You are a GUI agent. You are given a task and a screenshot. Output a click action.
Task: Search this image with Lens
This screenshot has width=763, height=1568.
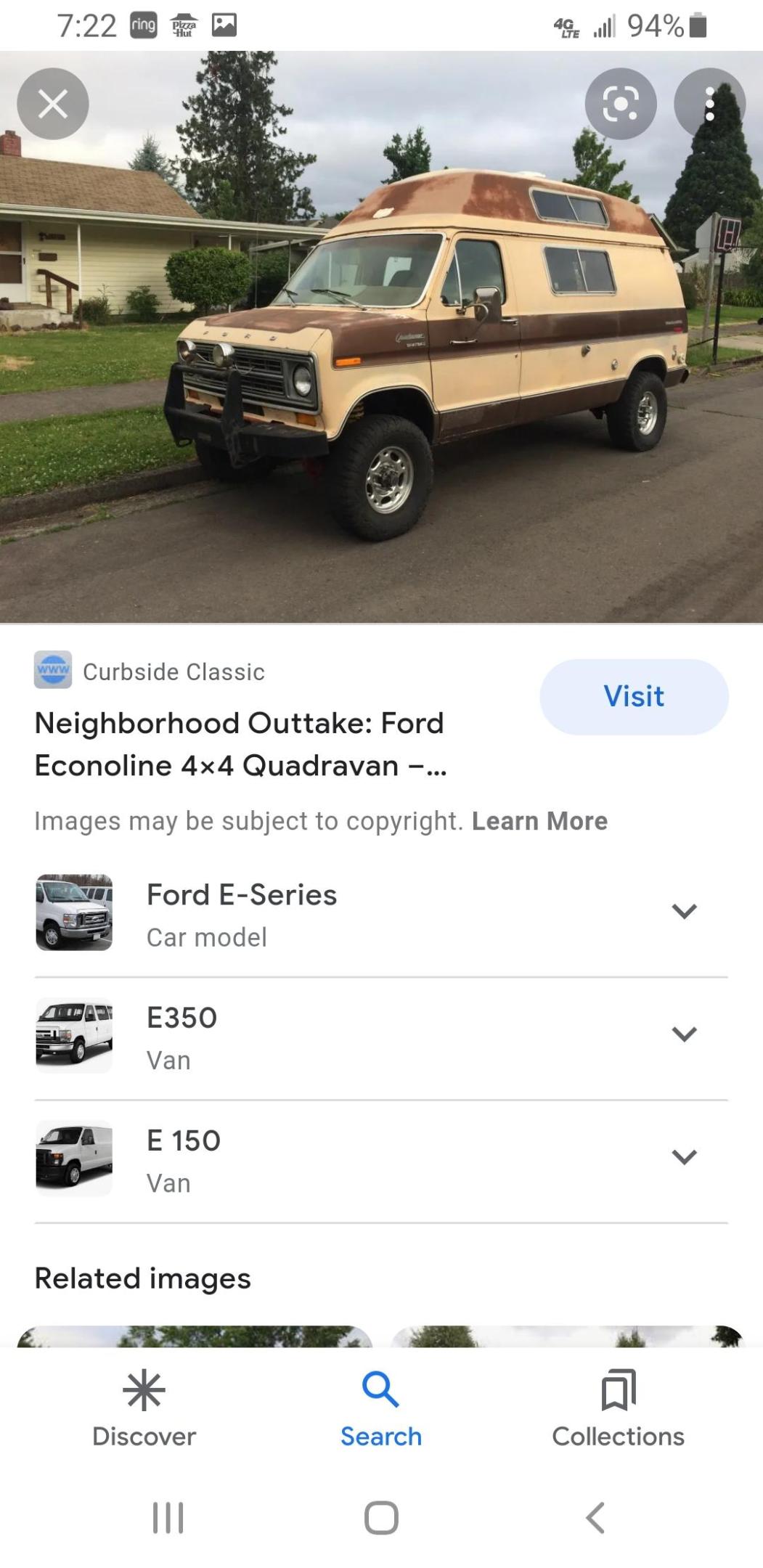(621, 104)
